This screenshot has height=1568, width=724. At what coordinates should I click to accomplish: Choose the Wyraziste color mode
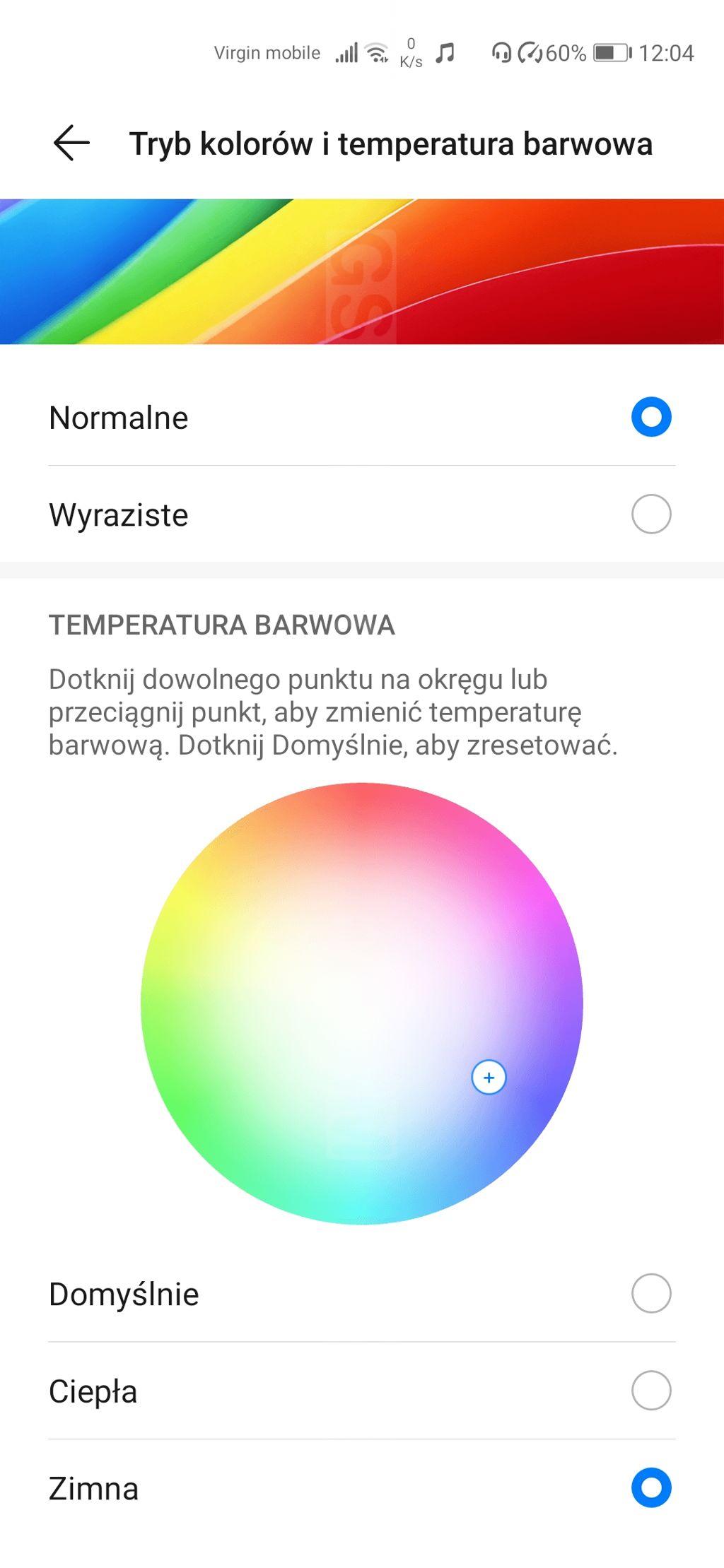click(650, 514)
